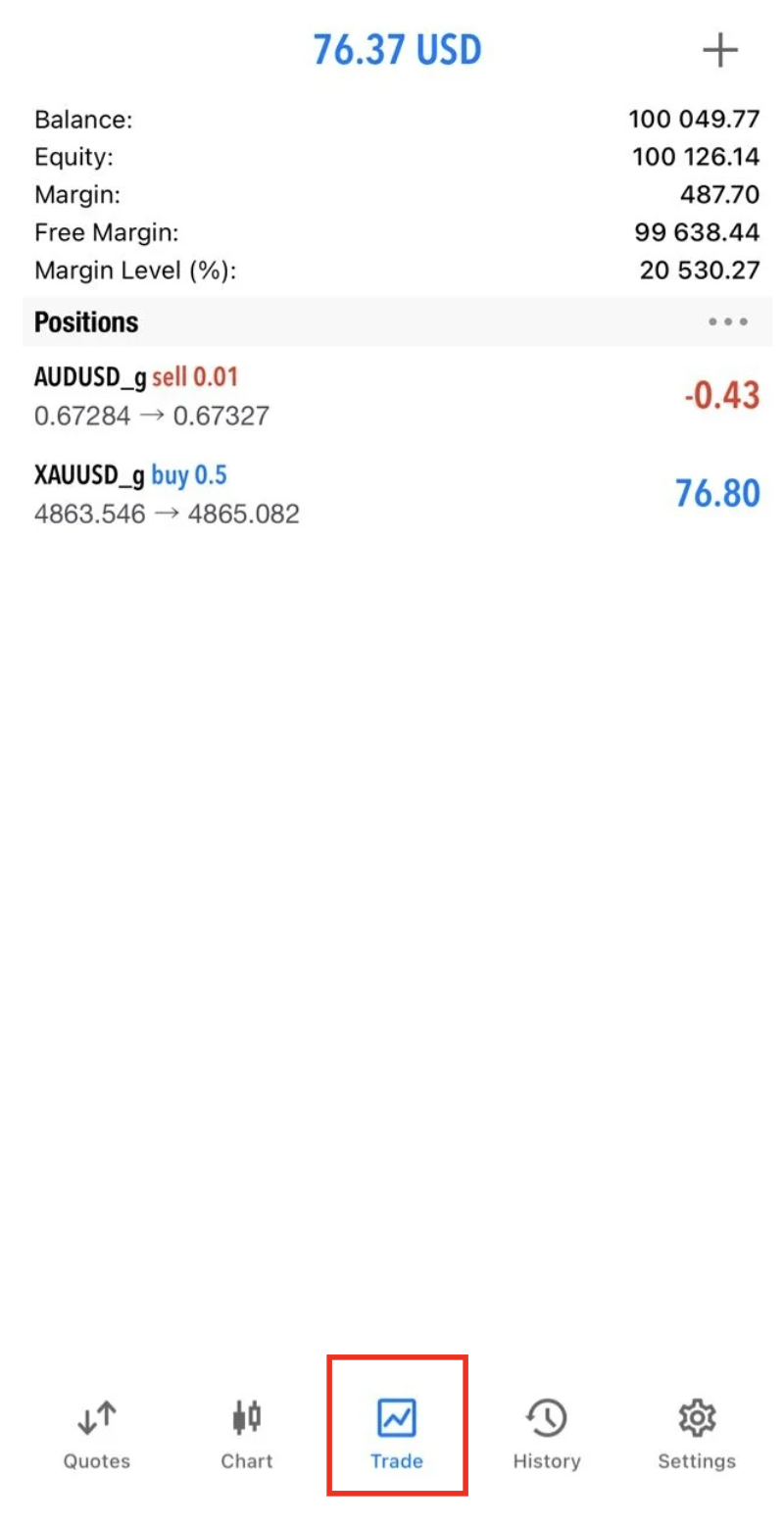Switch to the Chart tab
The height and width of the screenshot is (1525, 784).
point(246,1434)
